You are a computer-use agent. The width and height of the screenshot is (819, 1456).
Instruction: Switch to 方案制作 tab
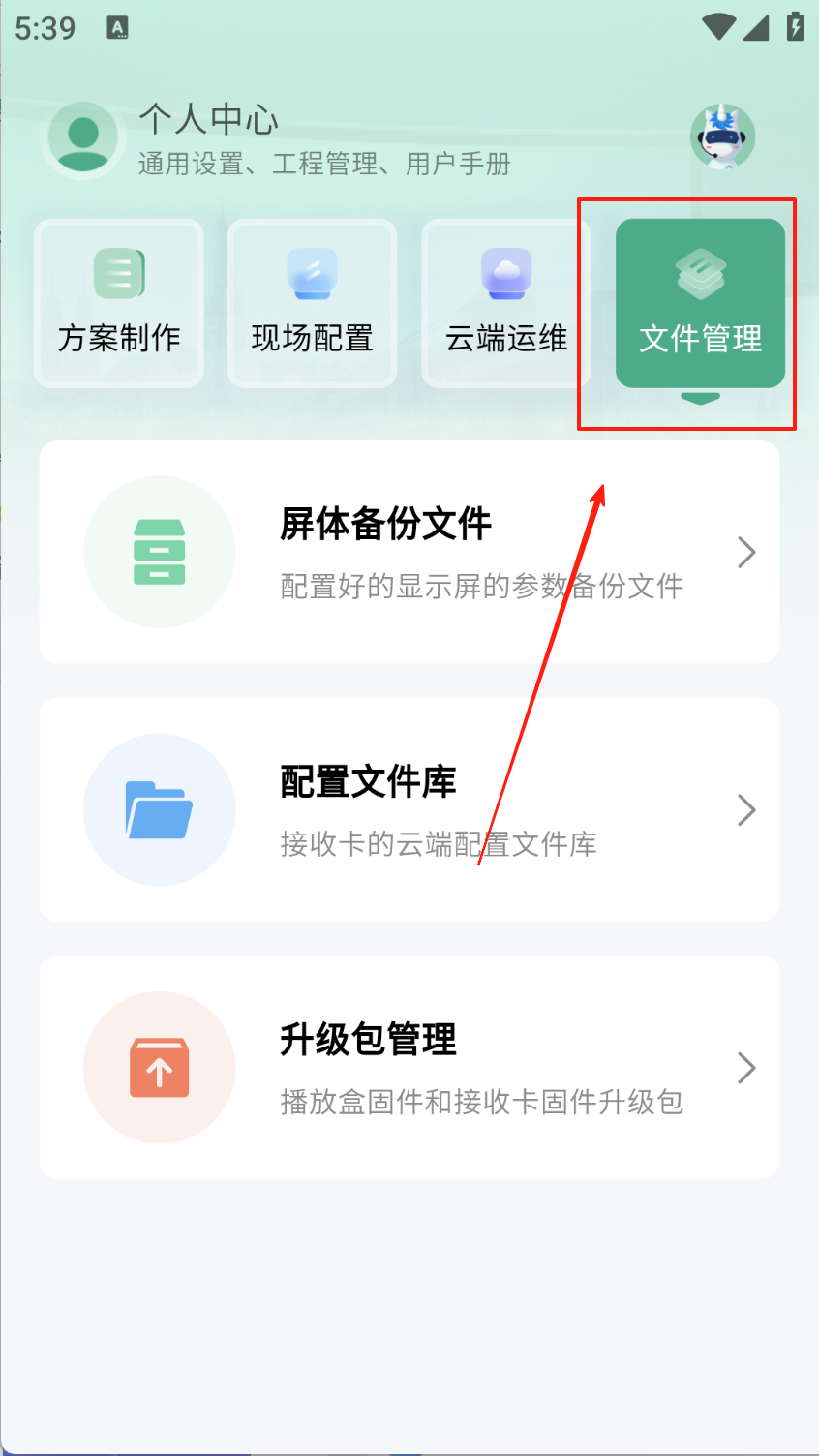tap(119, 304)
